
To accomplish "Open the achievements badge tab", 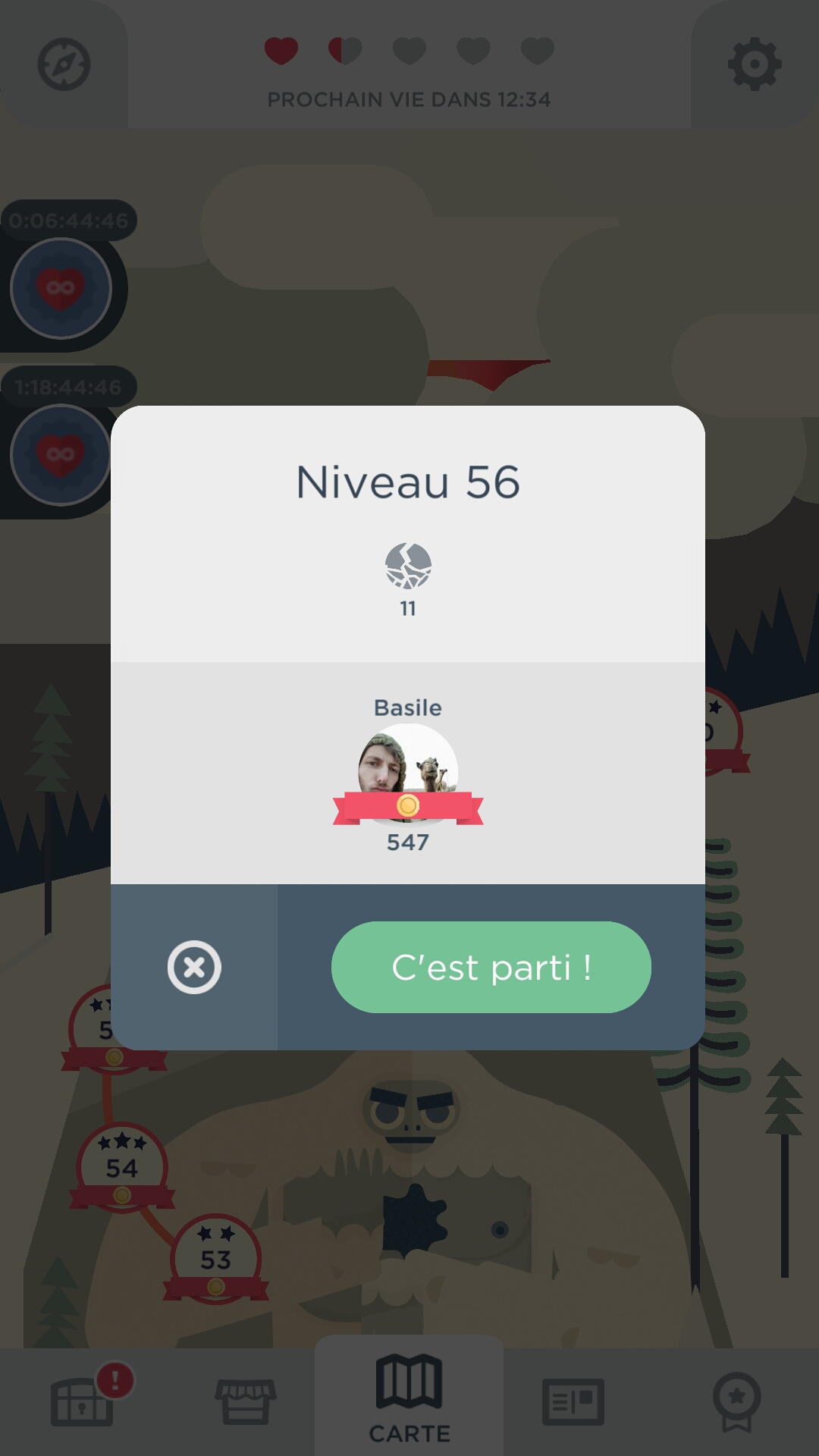I will [x=736, y=1401].
